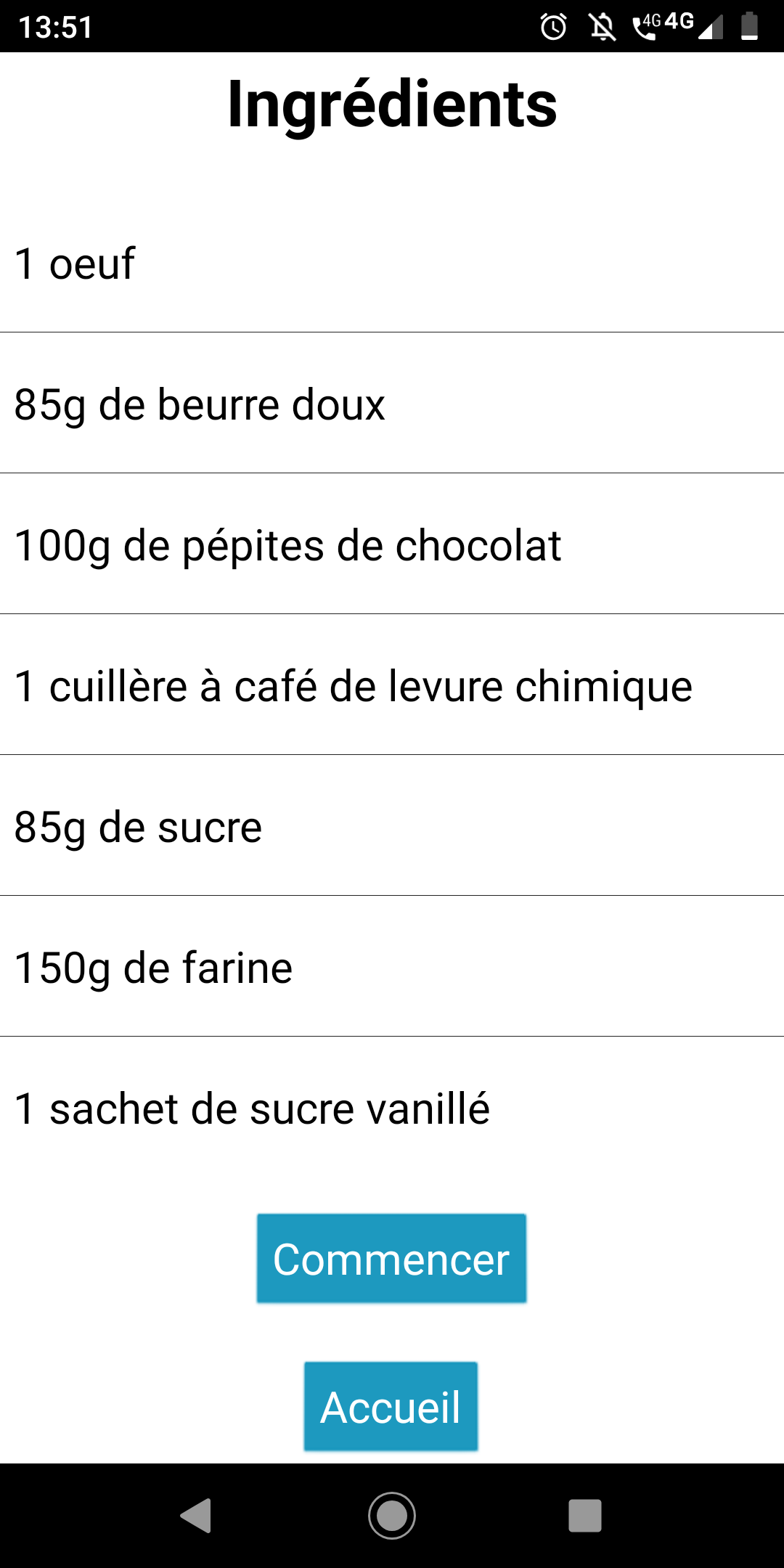Open recent apps from the navigation bar
Viewport: 784px width, 1568px height.
coord(585,1516)
